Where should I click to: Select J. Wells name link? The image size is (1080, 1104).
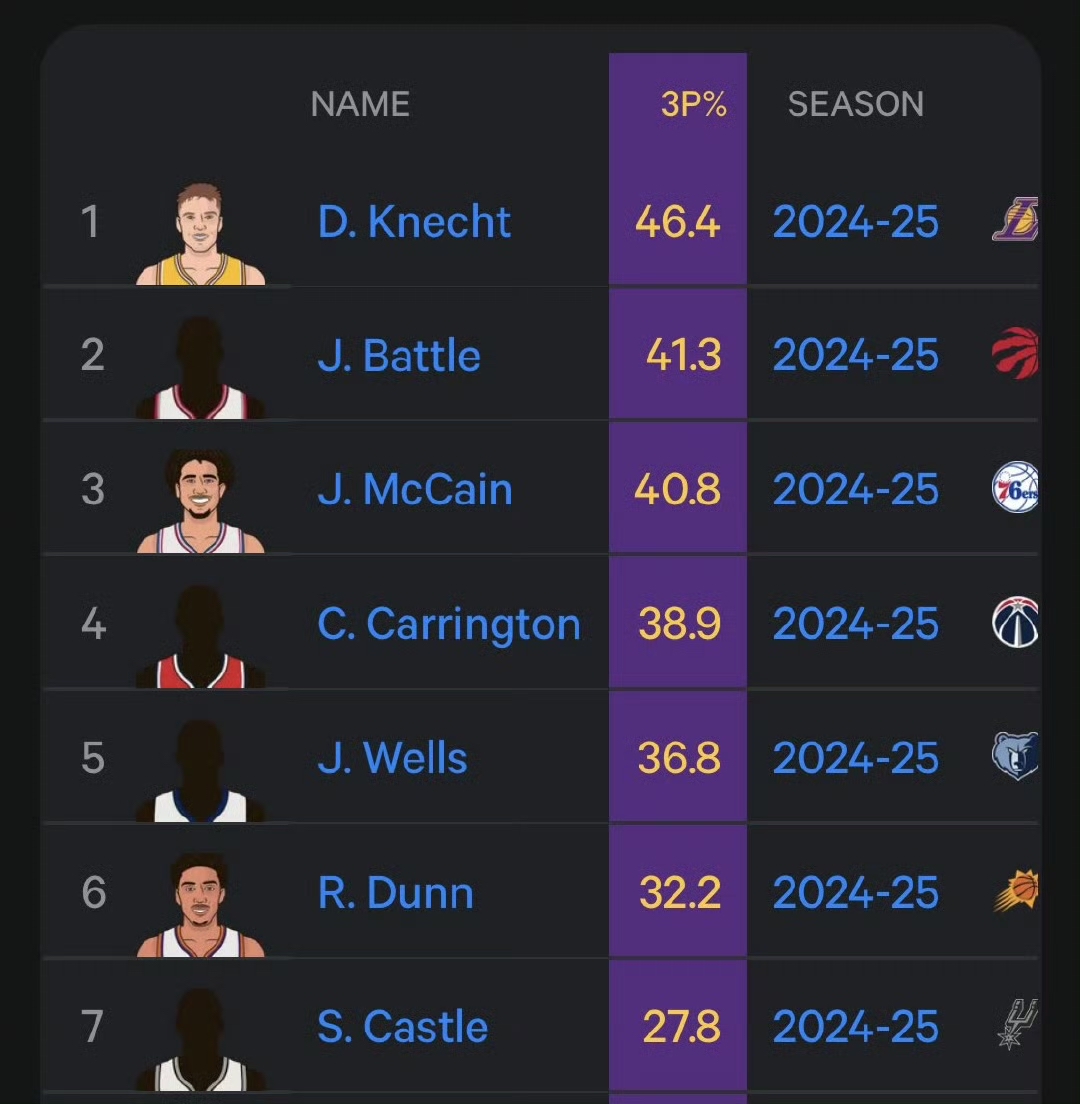pos(392,759)
